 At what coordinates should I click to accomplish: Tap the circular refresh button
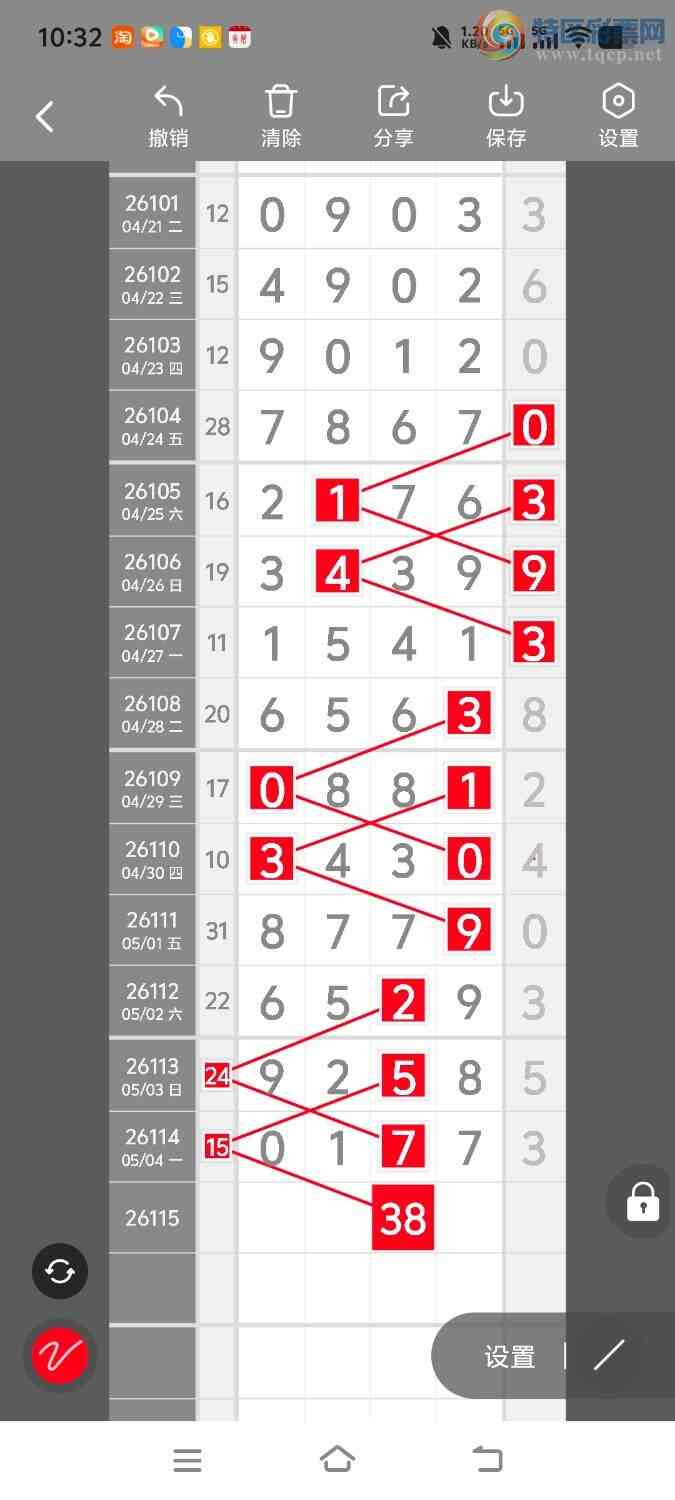[60, 1271]
